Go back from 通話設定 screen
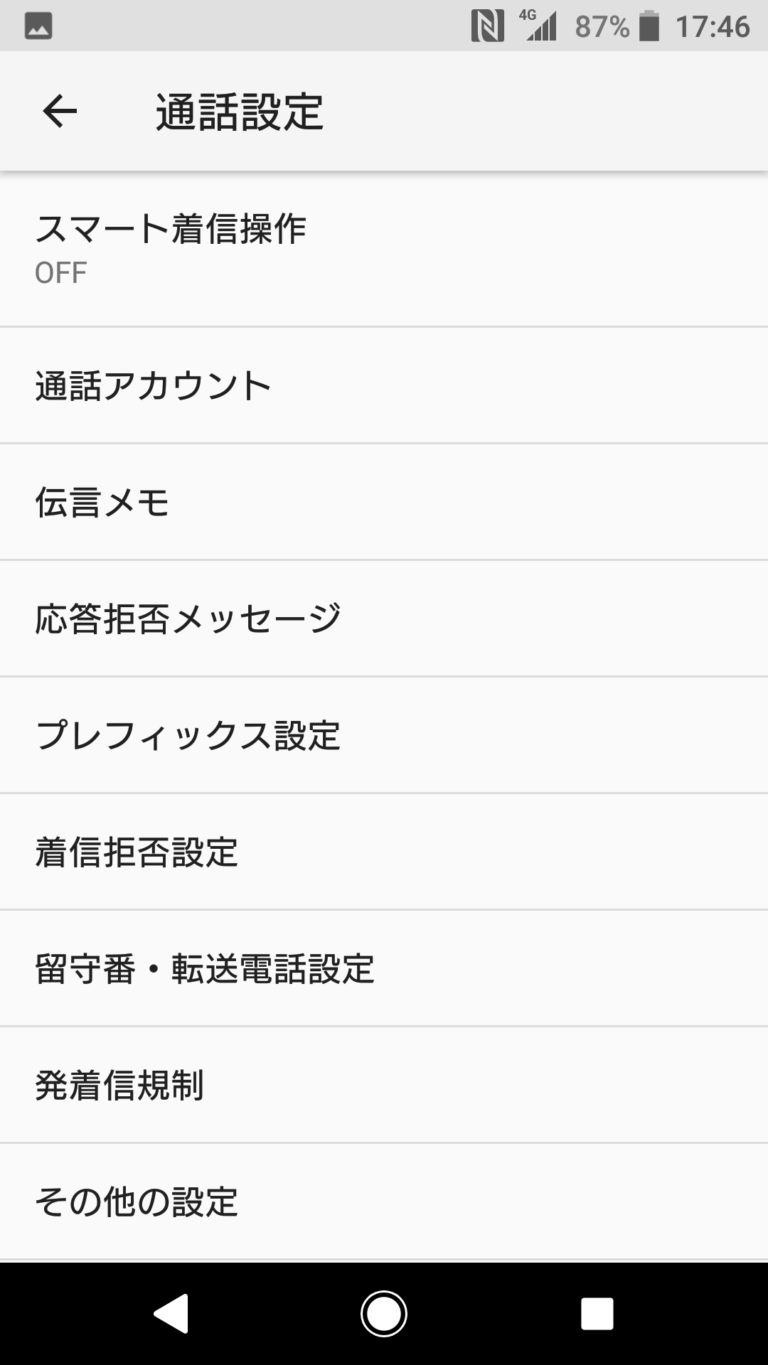The image size is (768, 1365). click(x=60, y=112)
